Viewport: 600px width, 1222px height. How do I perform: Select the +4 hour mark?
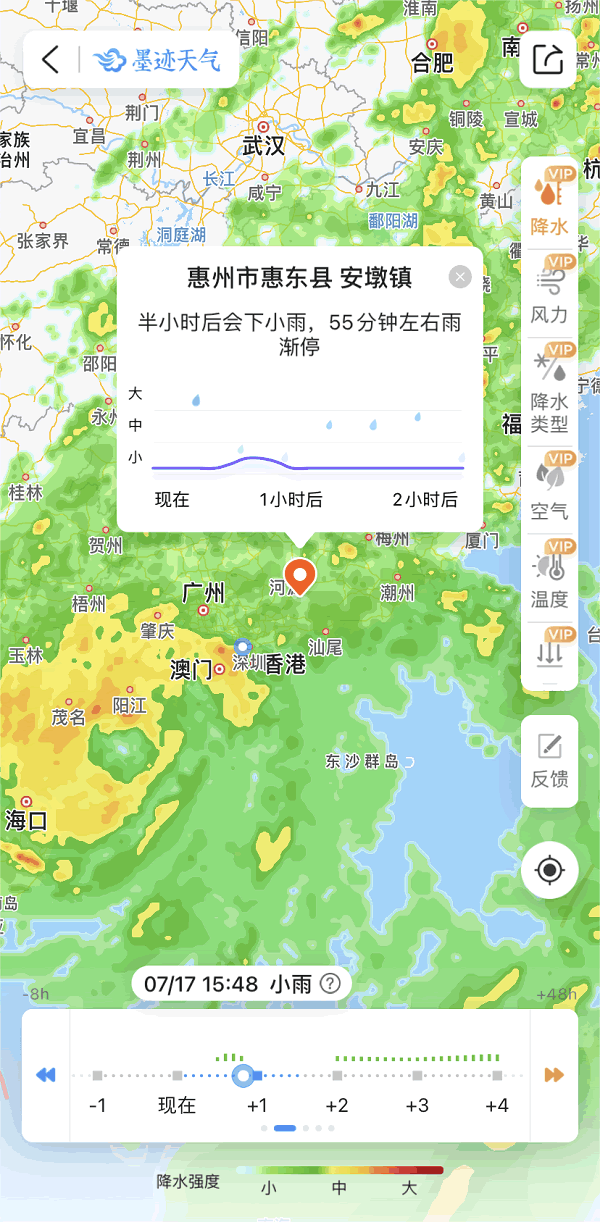(x=497, y=1076)
